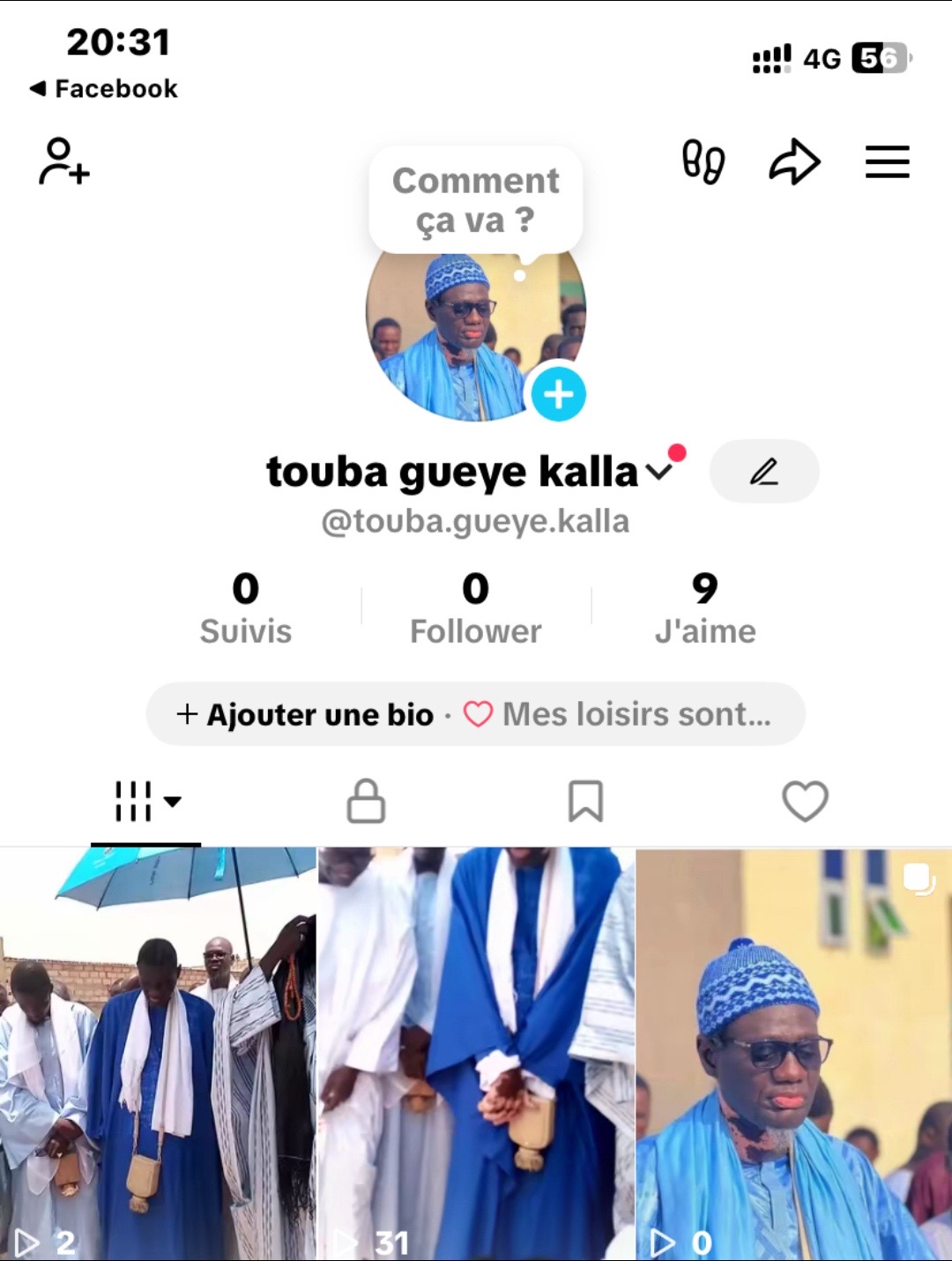
Task: Switch to the private videos lock tab
Action: click(x=366, y=802)
